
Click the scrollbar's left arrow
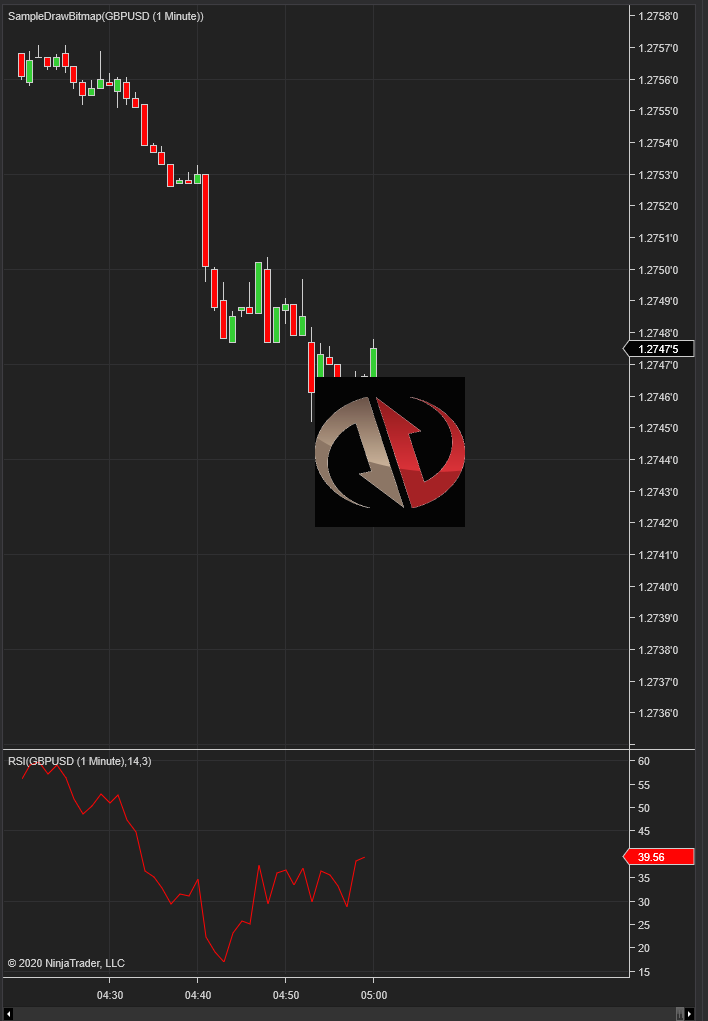[x=8, y=1014]
